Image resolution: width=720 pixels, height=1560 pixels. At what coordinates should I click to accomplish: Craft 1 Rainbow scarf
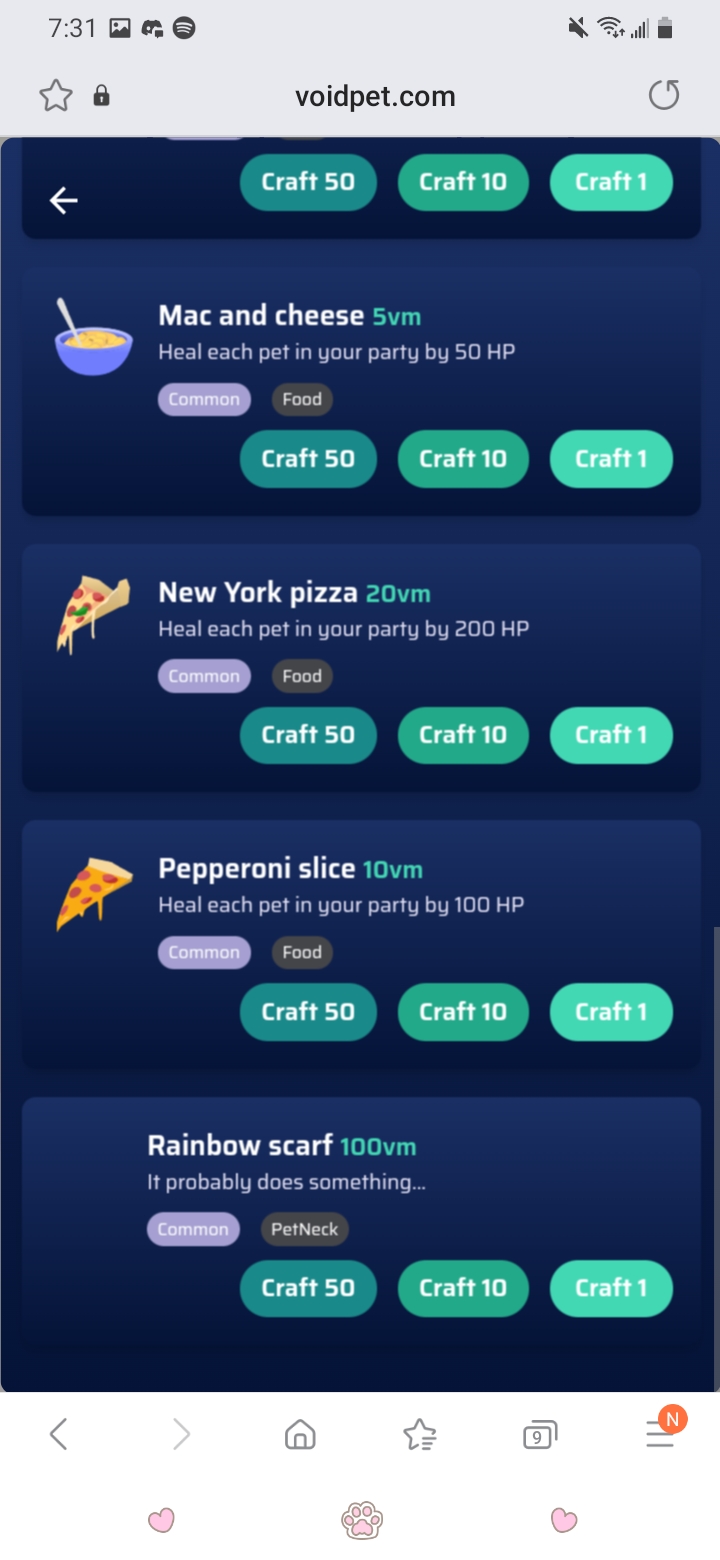[x=611, y=1288]
